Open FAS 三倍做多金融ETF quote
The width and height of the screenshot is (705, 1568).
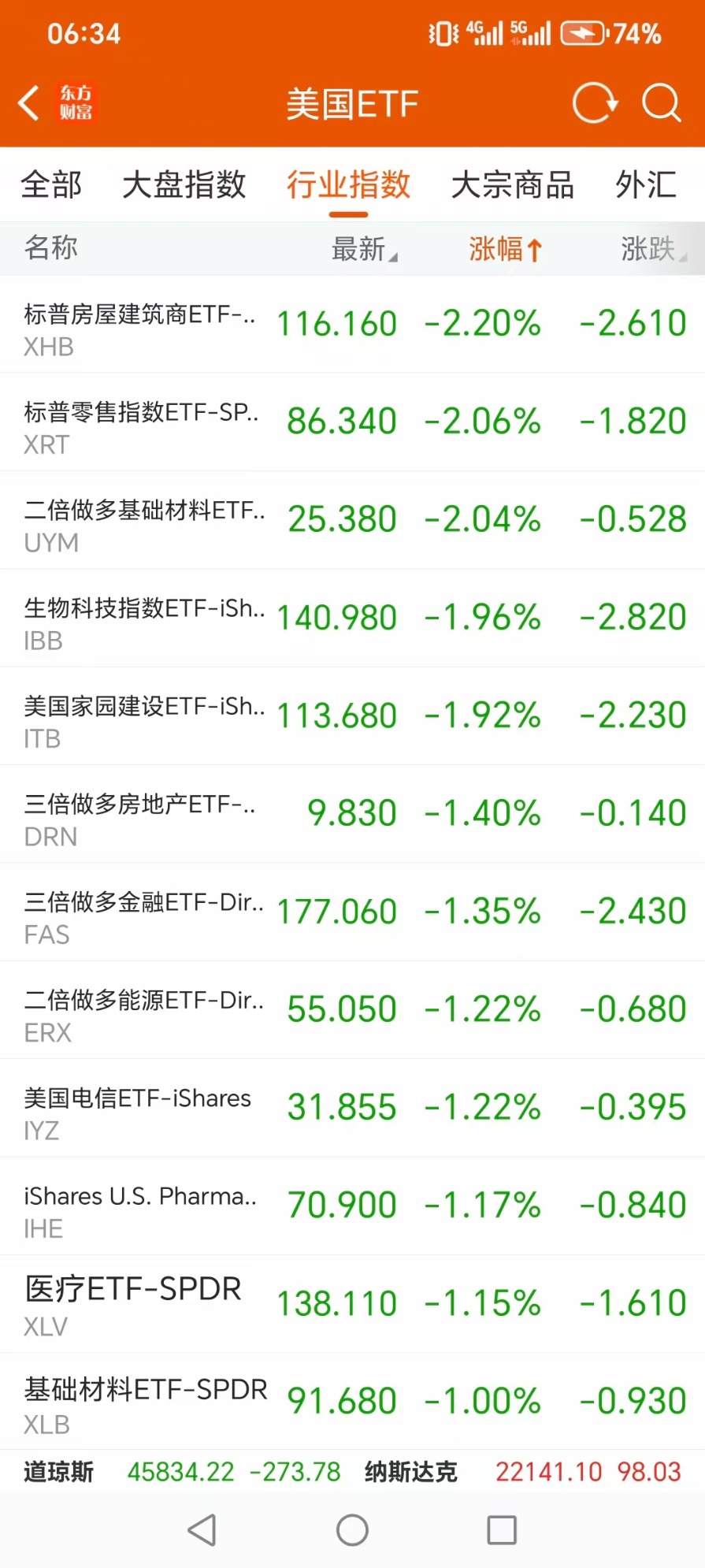tap(352, 912)
